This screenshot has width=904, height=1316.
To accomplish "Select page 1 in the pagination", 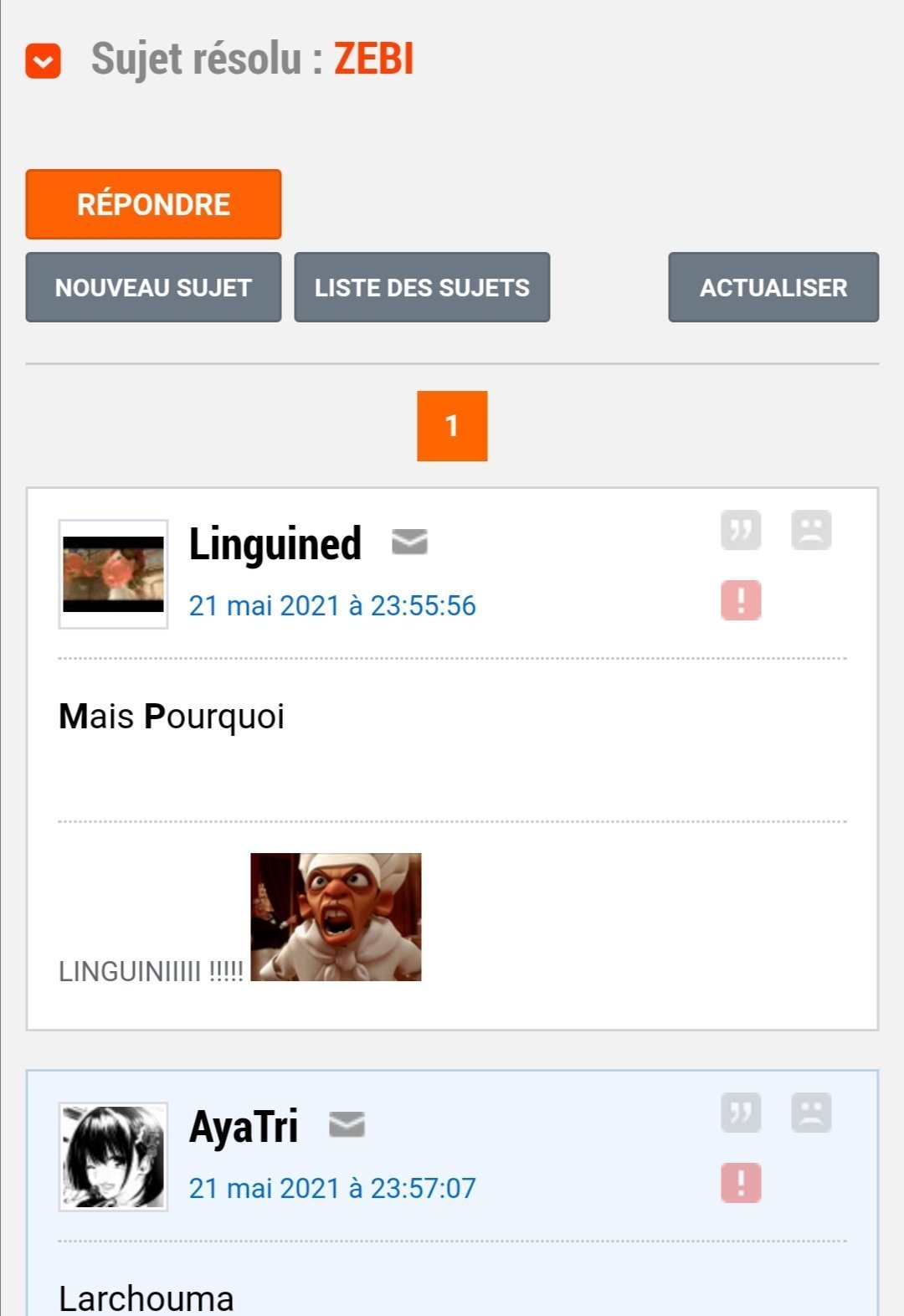I will [x=452, y=426].
